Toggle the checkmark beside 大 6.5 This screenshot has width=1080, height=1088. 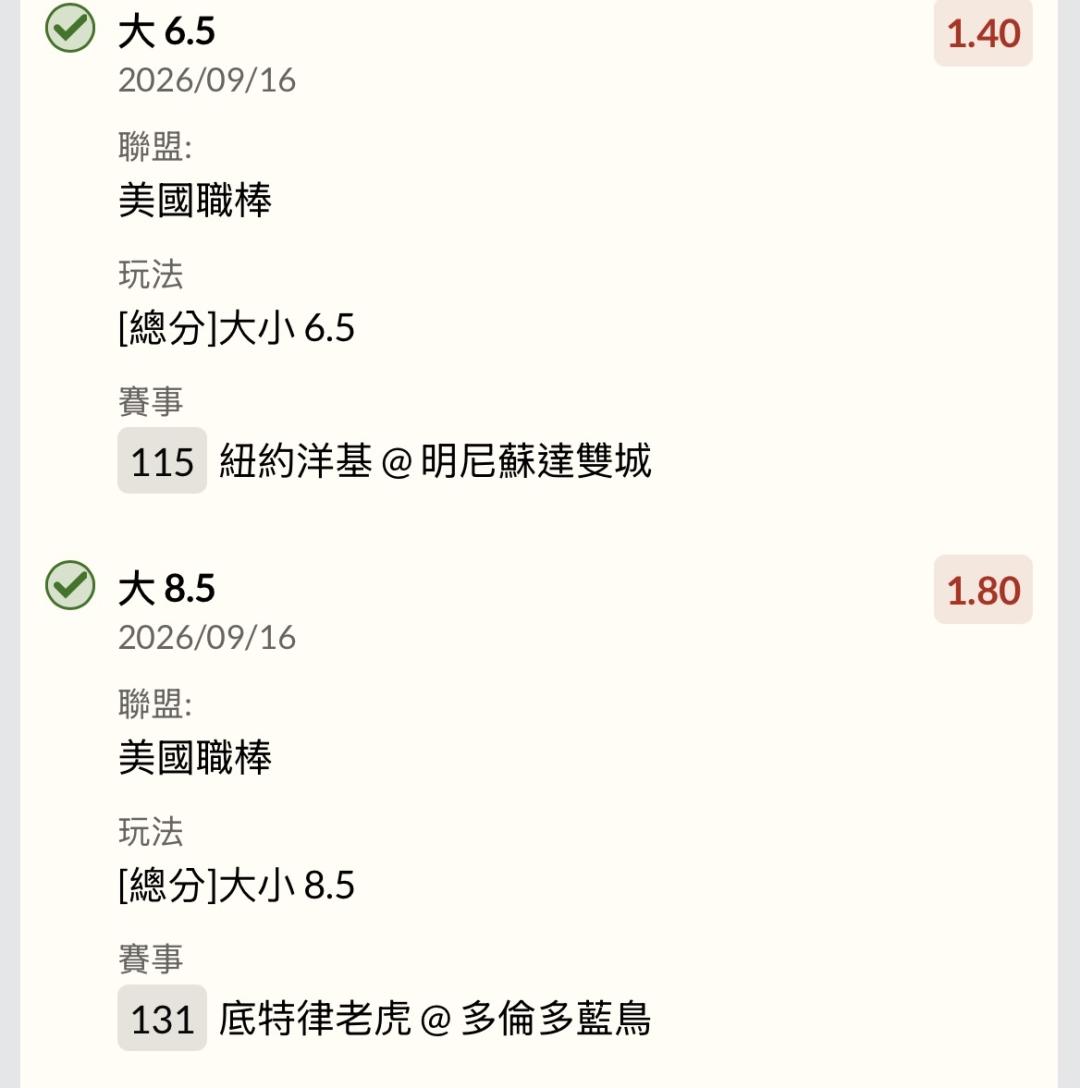[x=70, y=28]
